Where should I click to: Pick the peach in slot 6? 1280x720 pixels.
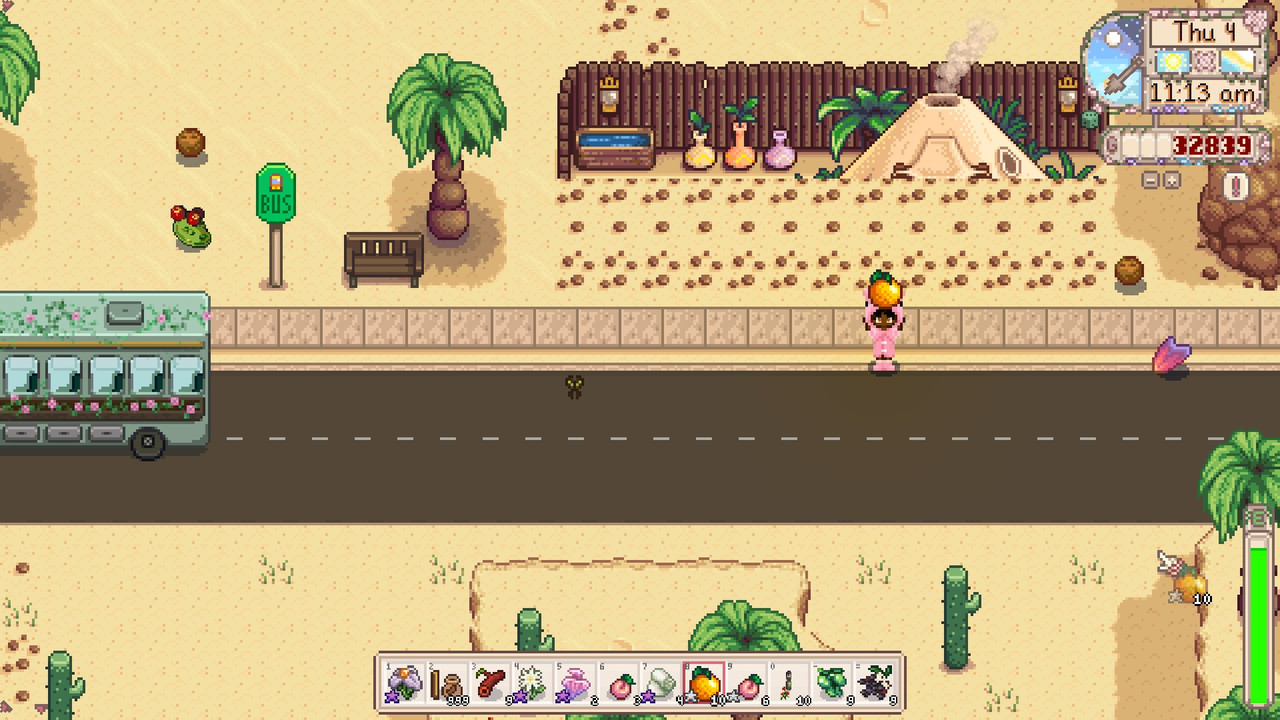pos(618,684)
